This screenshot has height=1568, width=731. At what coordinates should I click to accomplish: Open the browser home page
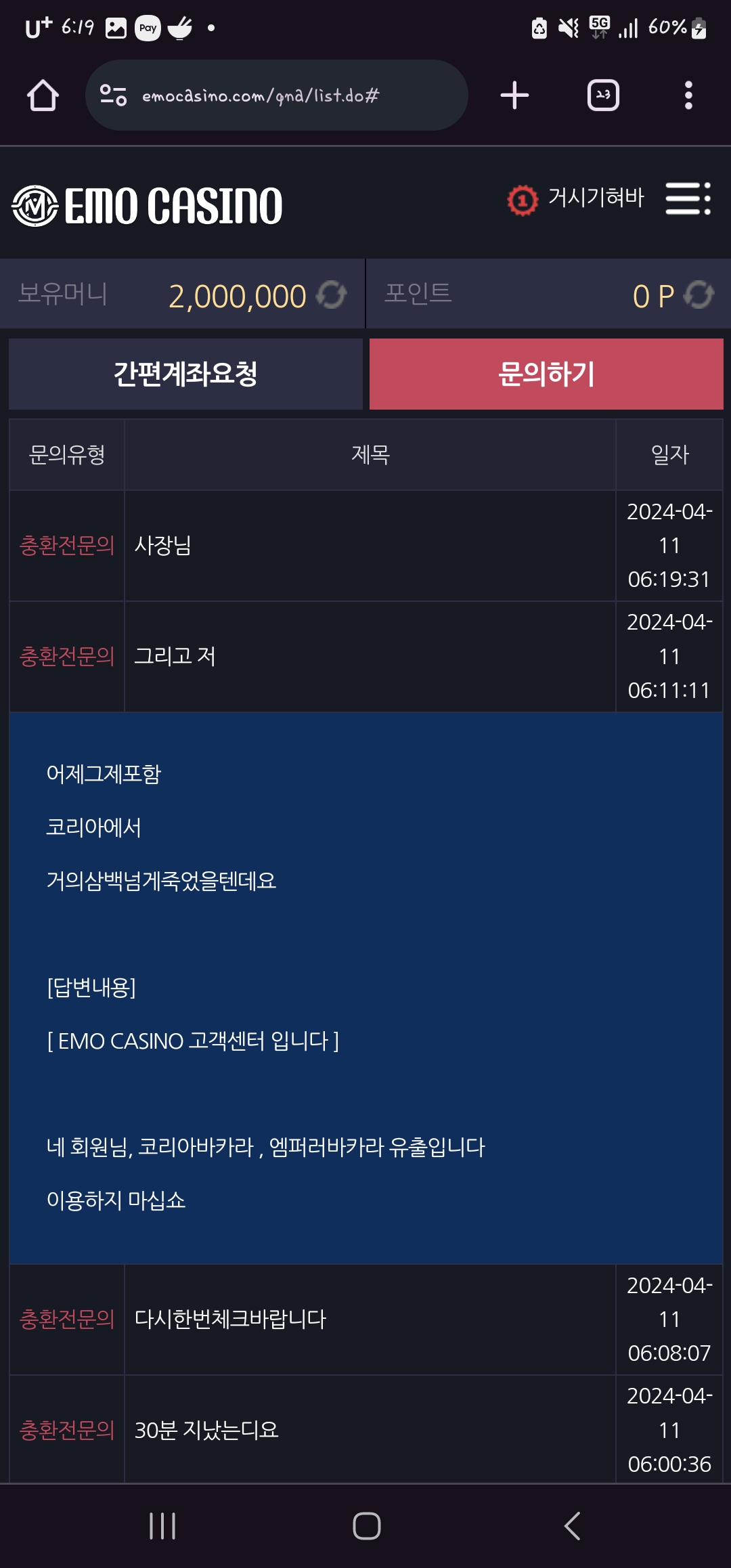click(x=43, y=95)
